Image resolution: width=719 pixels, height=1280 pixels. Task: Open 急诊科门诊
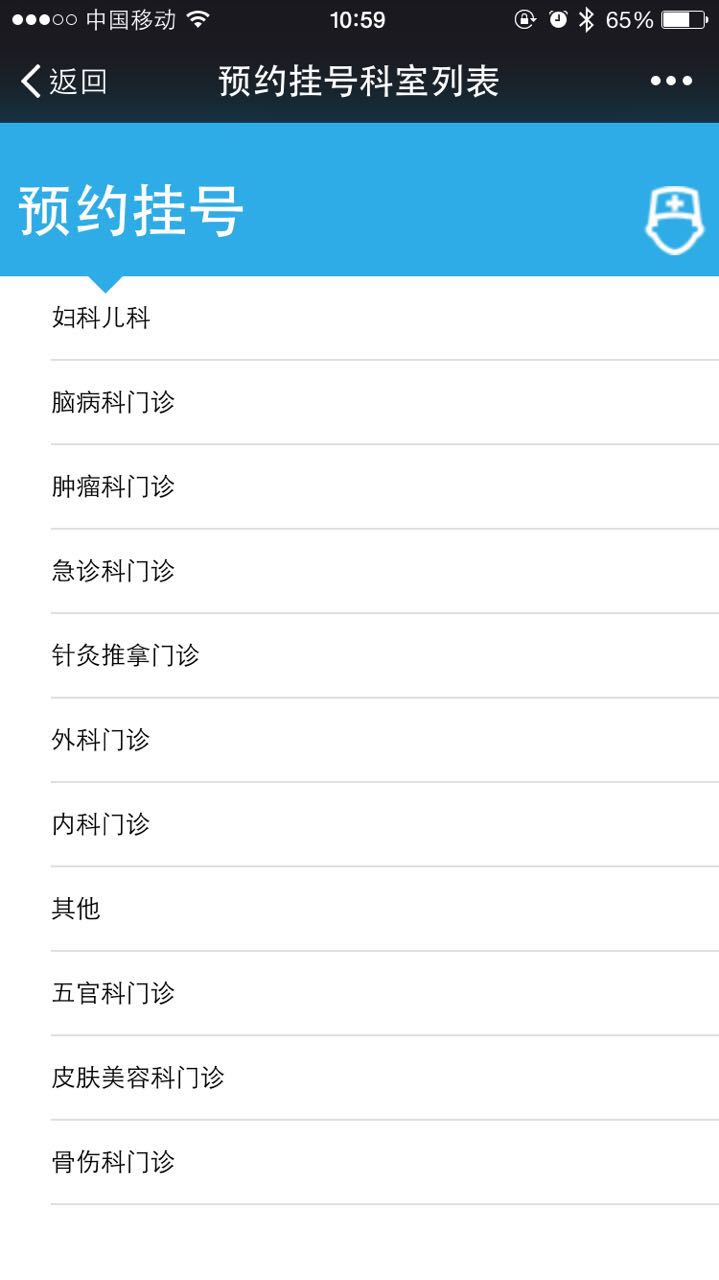click(113, 571)
